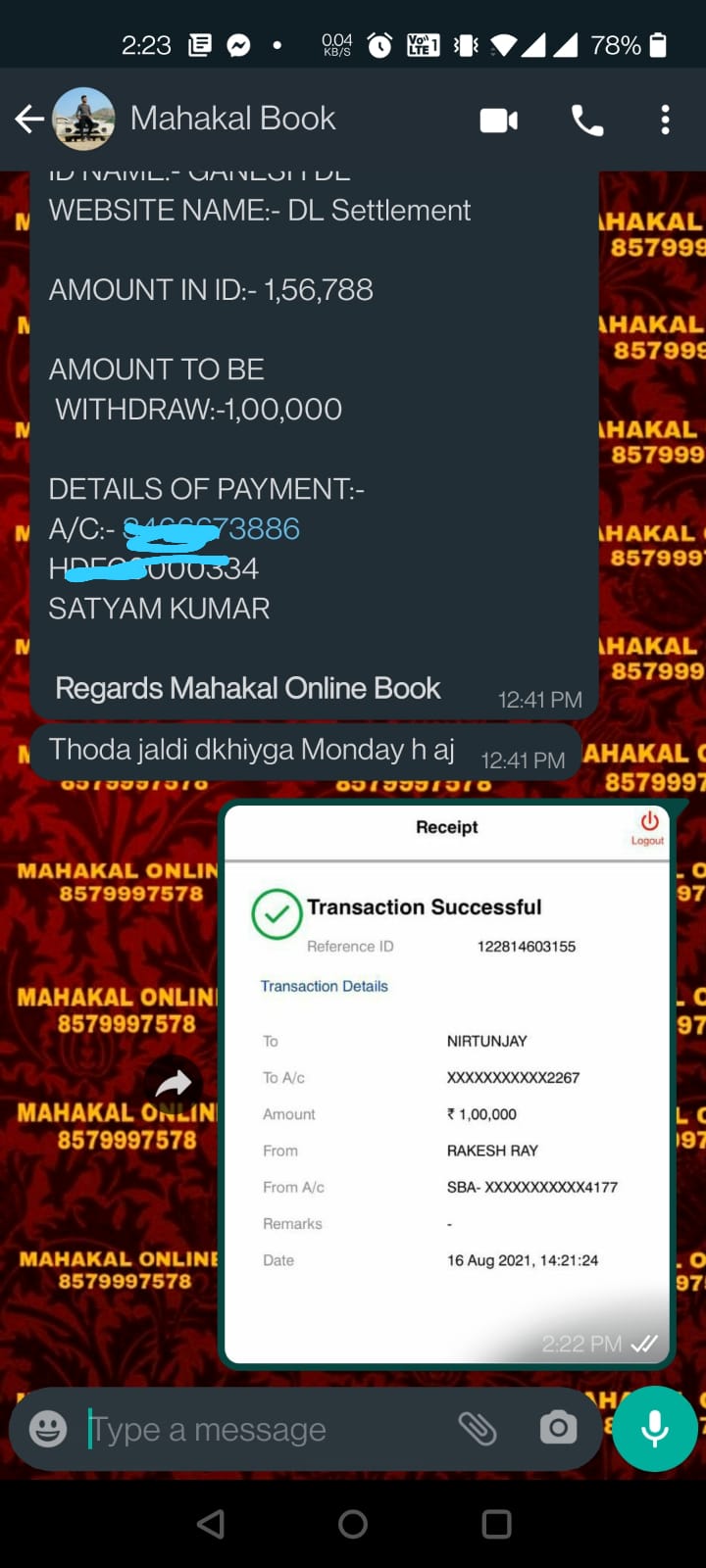Image resolution: width=706 pixels, height=1568 pixels.
Task: Tap the microphone voice message button
Action: point(655,1429)
